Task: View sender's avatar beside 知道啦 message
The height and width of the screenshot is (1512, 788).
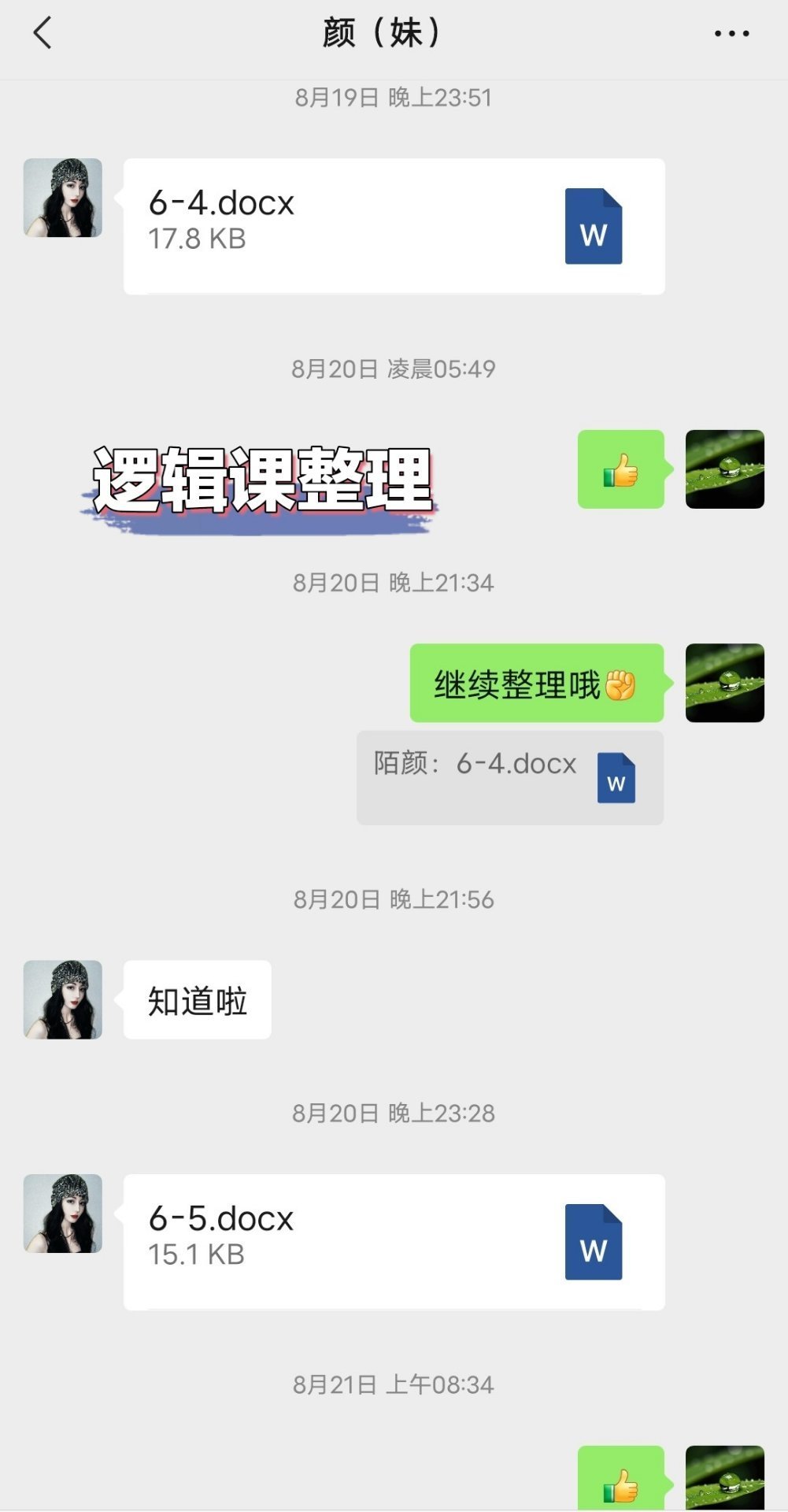Action: pos(63,999)
